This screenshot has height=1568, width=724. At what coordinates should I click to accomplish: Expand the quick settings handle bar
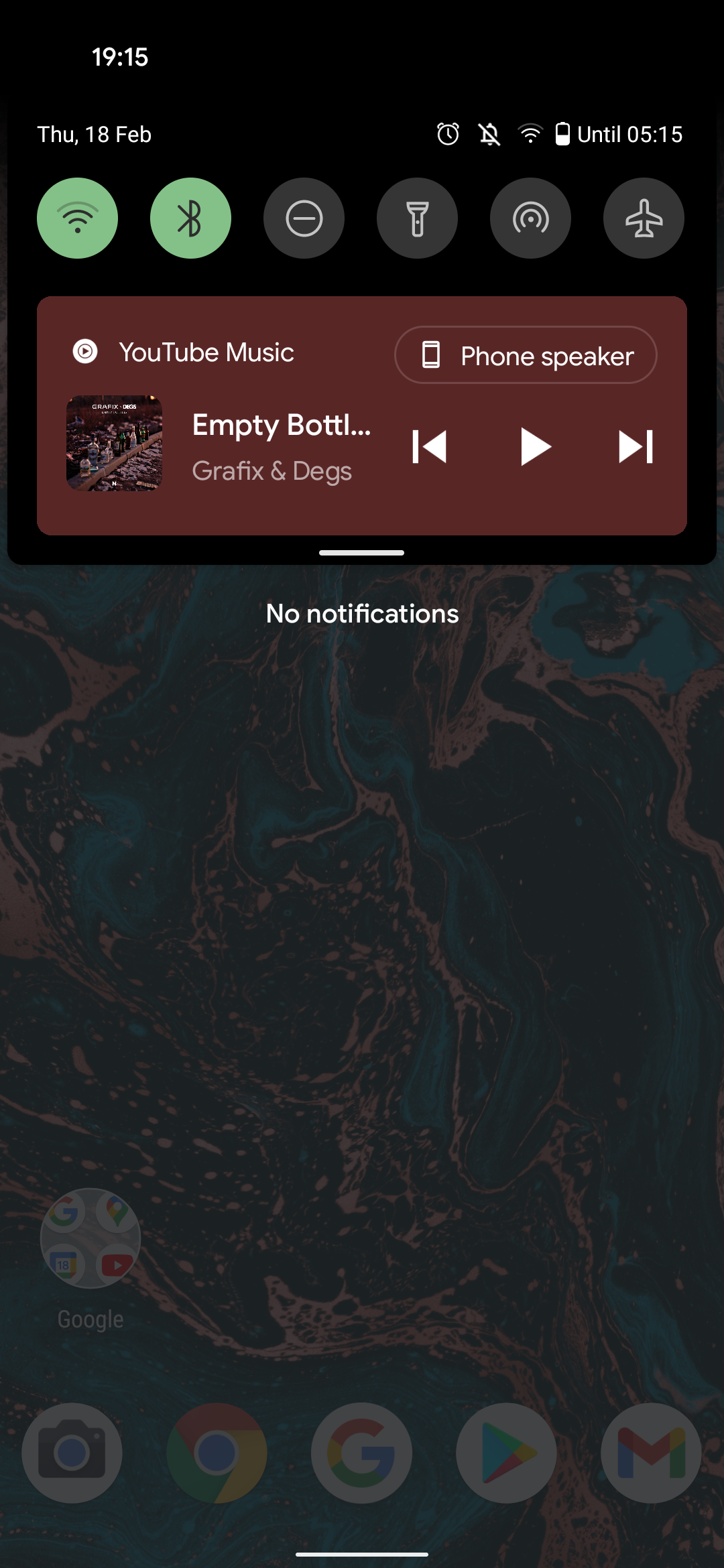361,553
